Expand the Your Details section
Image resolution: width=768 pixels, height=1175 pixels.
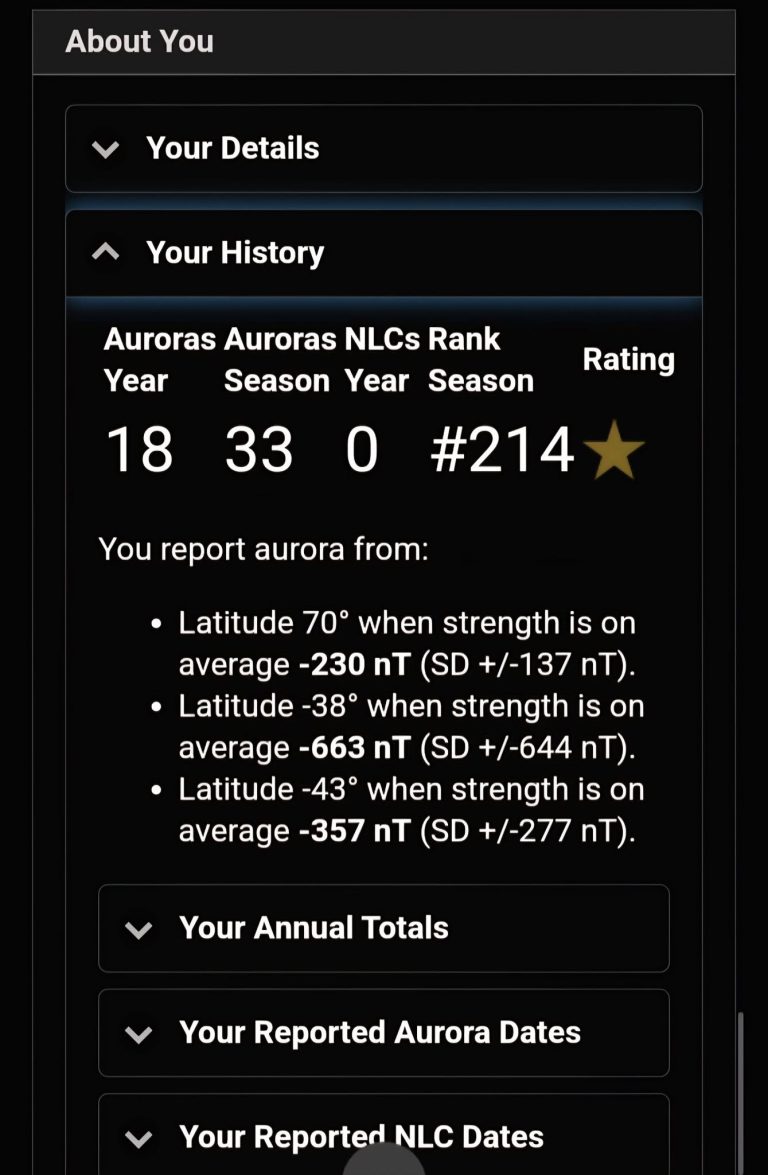384,149
